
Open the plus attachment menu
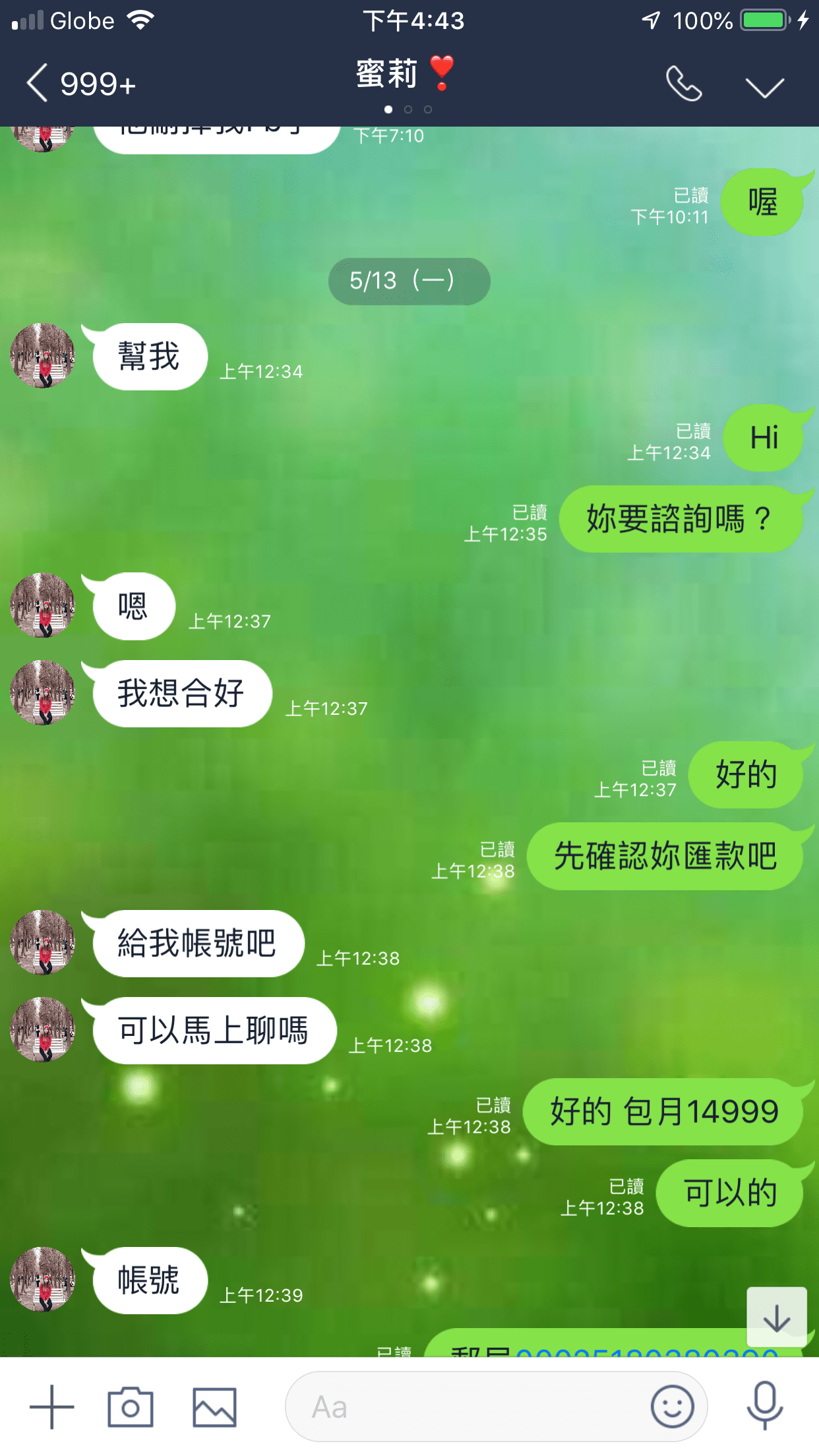pyautogui.click(x=51, y=1407)
